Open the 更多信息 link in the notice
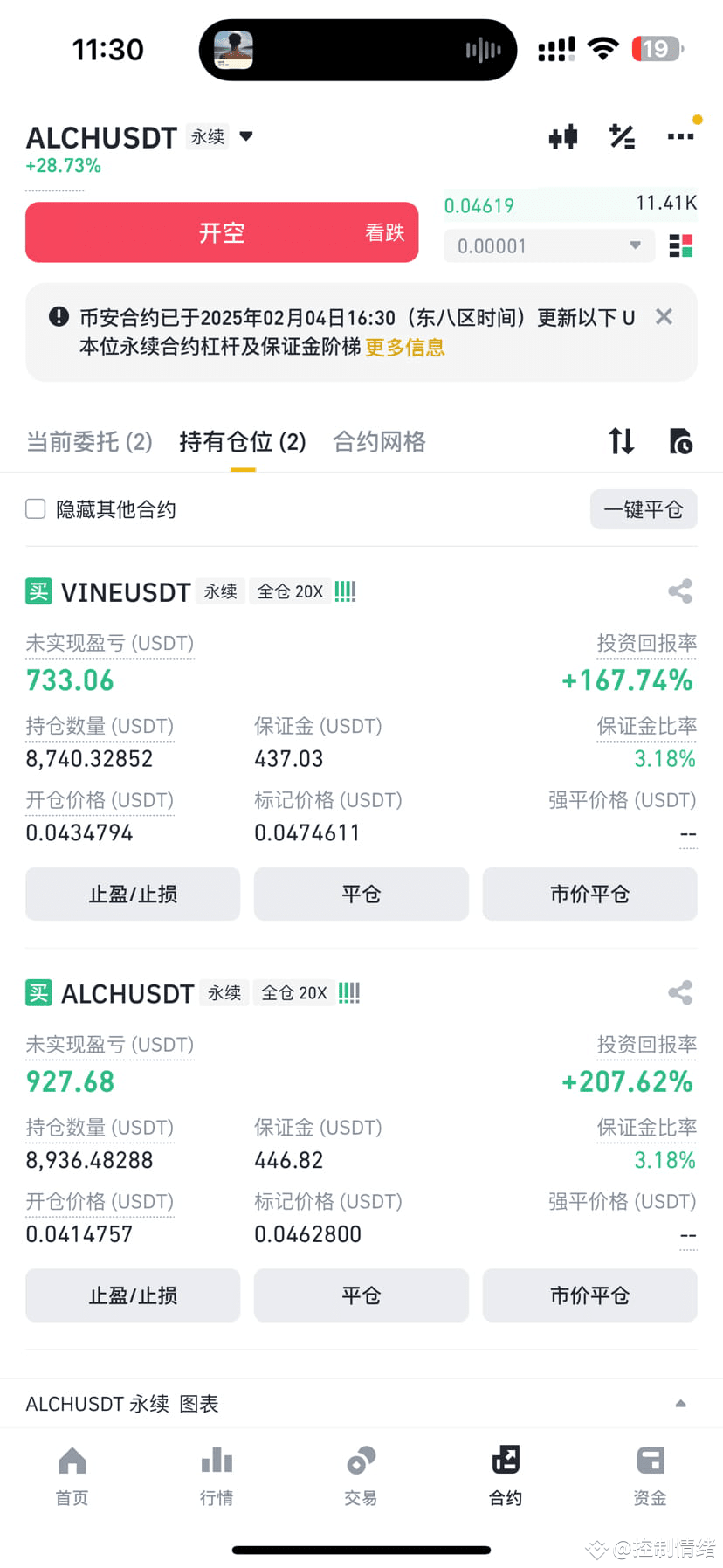723x1568 pixels. tap(404, 347)
